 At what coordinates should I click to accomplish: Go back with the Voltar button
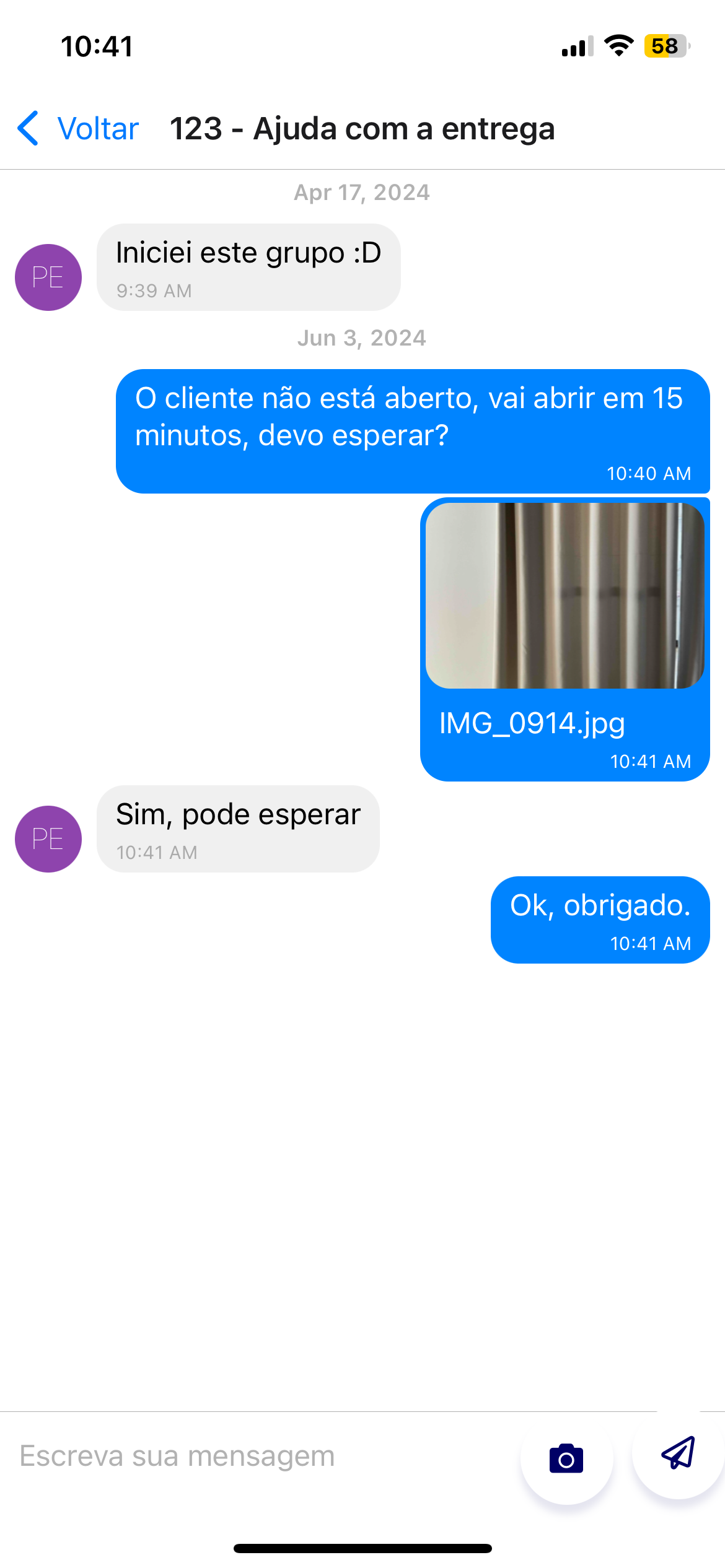79,129
